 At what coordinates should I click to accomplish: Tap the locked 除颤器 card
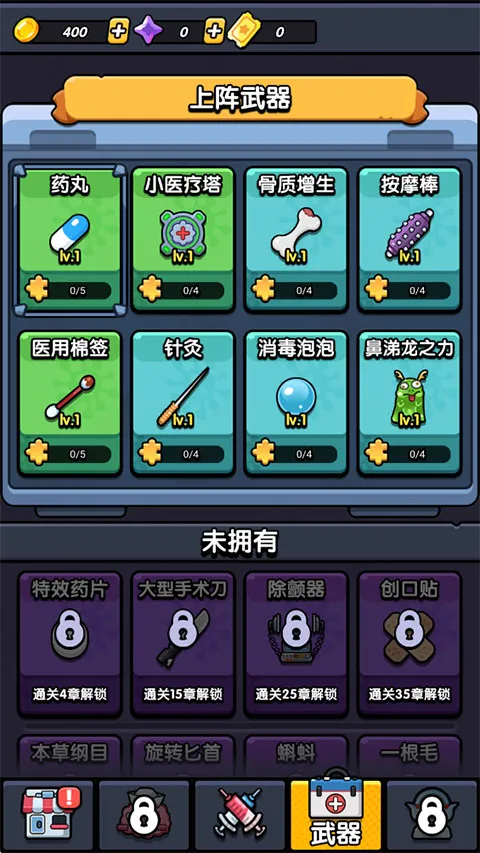296,644
